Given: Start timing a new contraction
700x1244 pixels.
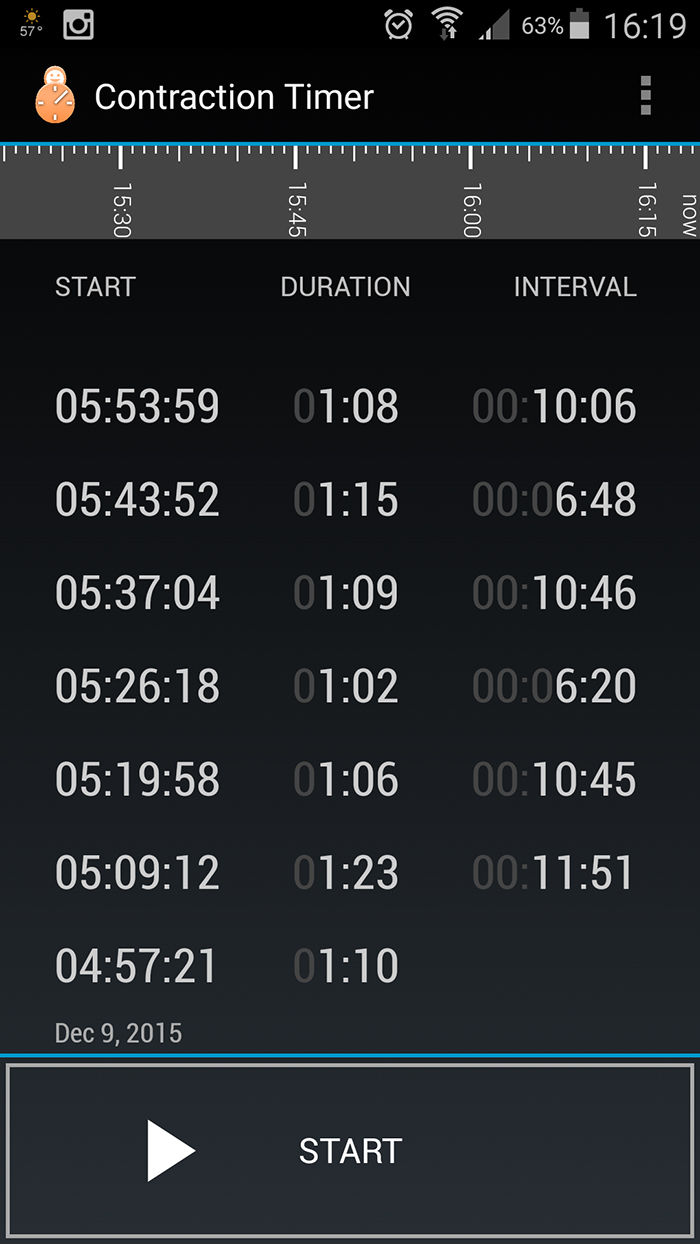Looking at the screenshot, I should [x=350, y=1150].
